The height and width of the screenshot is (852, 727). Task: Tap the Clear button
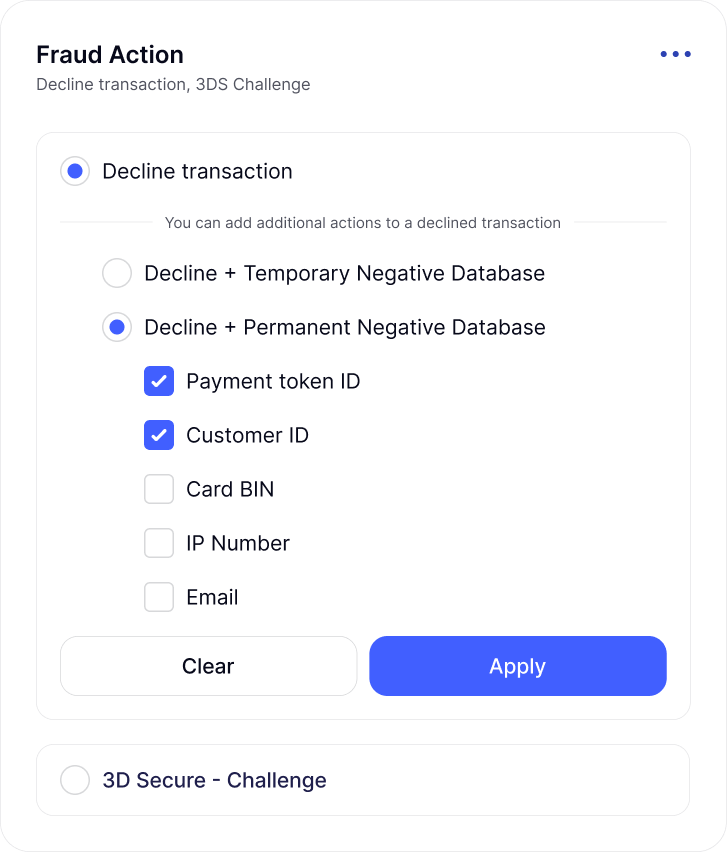click(x=208, y=666)
